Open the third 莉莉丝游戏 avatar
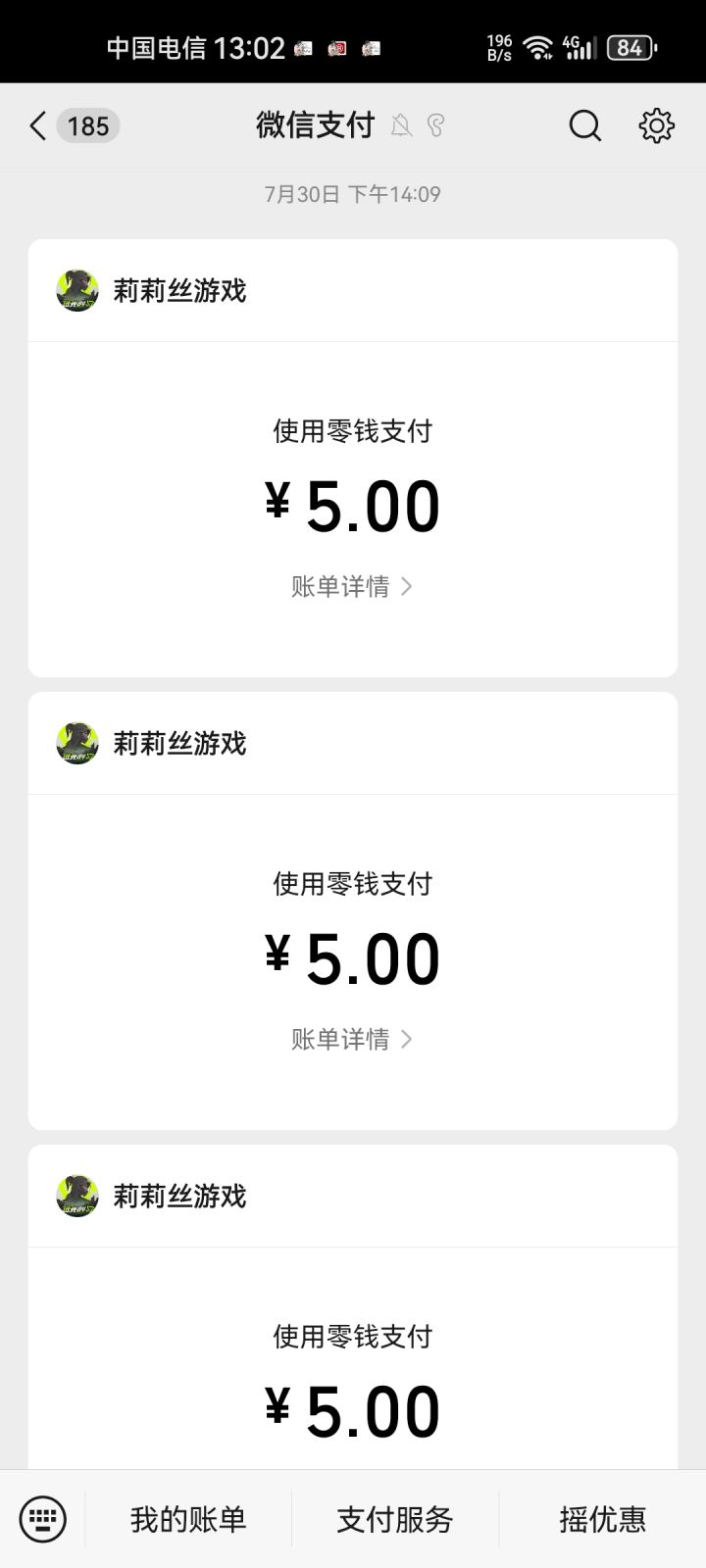The height and width of the screenshot is (1568, 706). tap(76, 1196)
